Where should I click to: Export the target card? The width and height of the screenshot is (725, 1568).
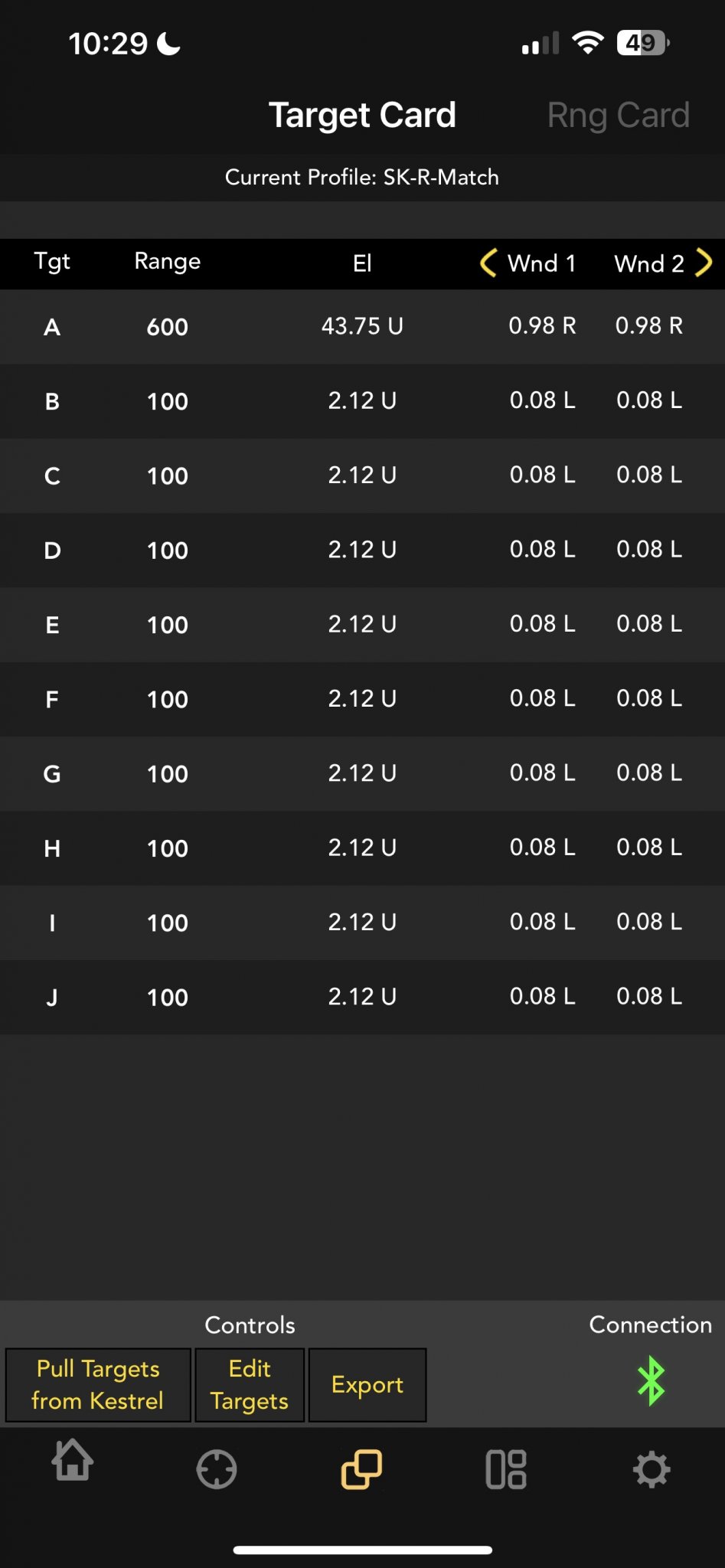(x=367, y=1385)
